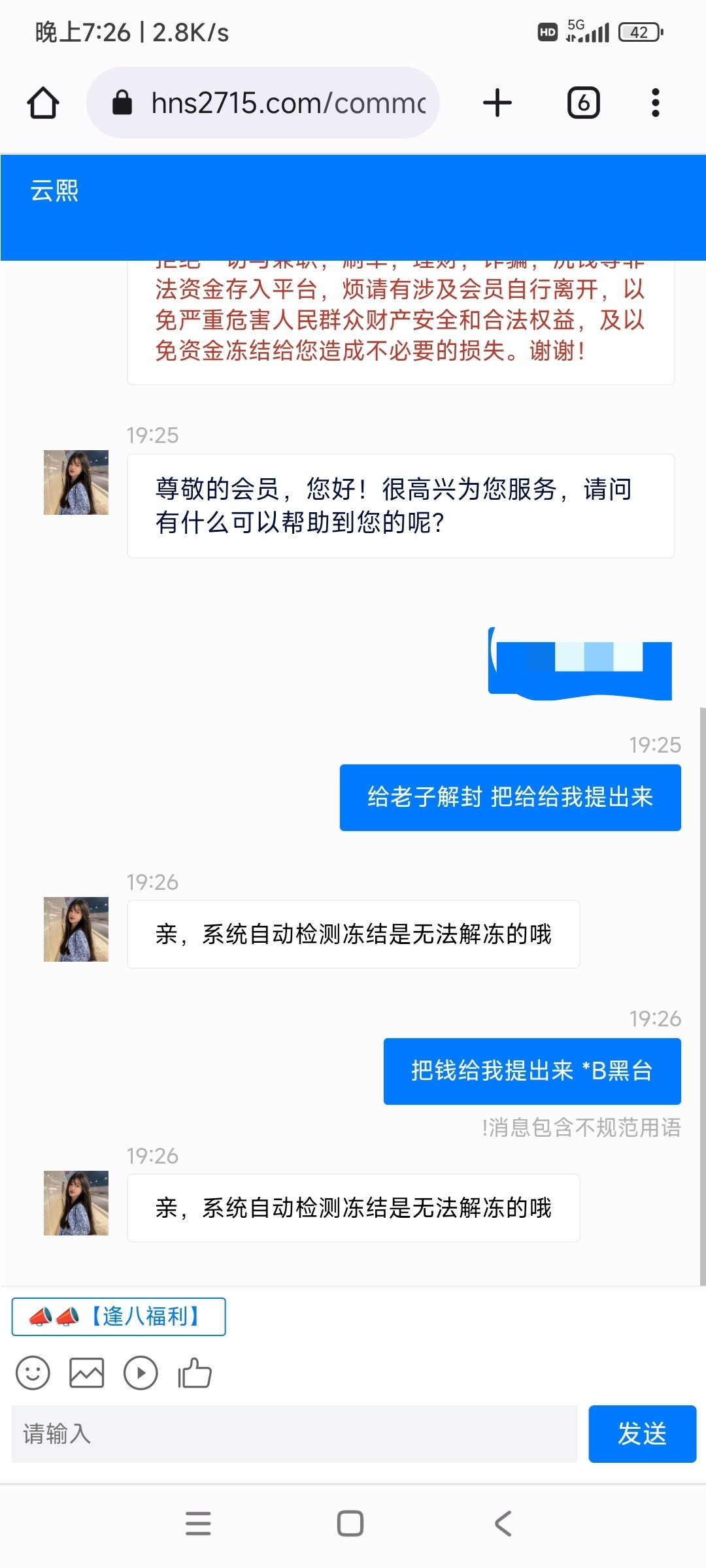This screenshot has width=706, height=1568.
Task: Open recent apps from the navigation bar
Action: 198,1524
